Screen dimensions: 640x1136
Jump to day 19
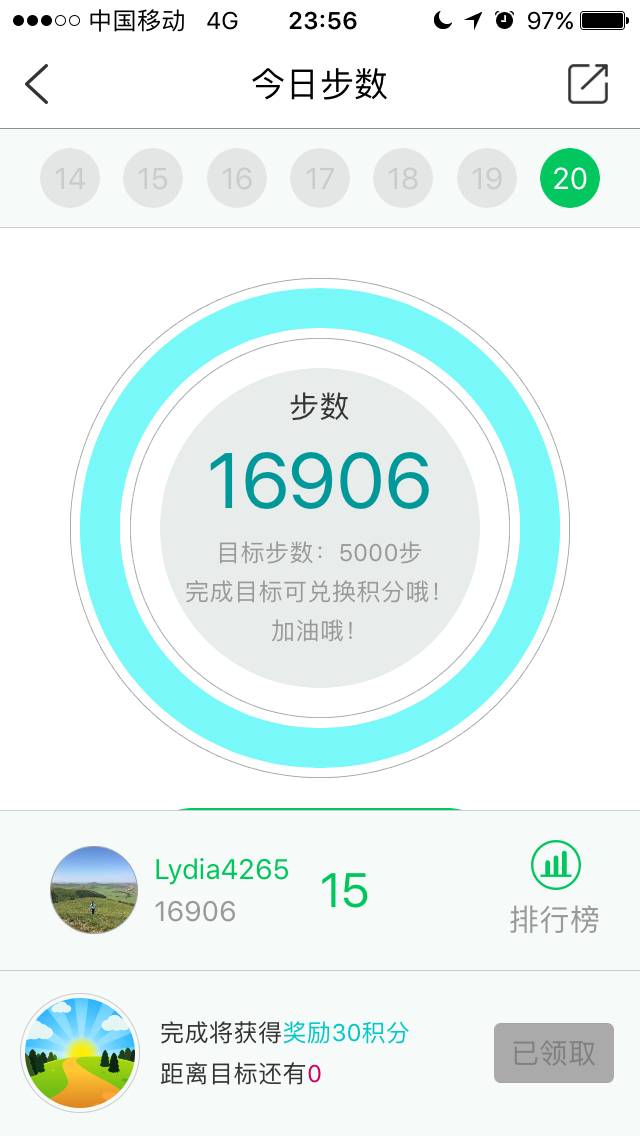(x=487, y=179)
